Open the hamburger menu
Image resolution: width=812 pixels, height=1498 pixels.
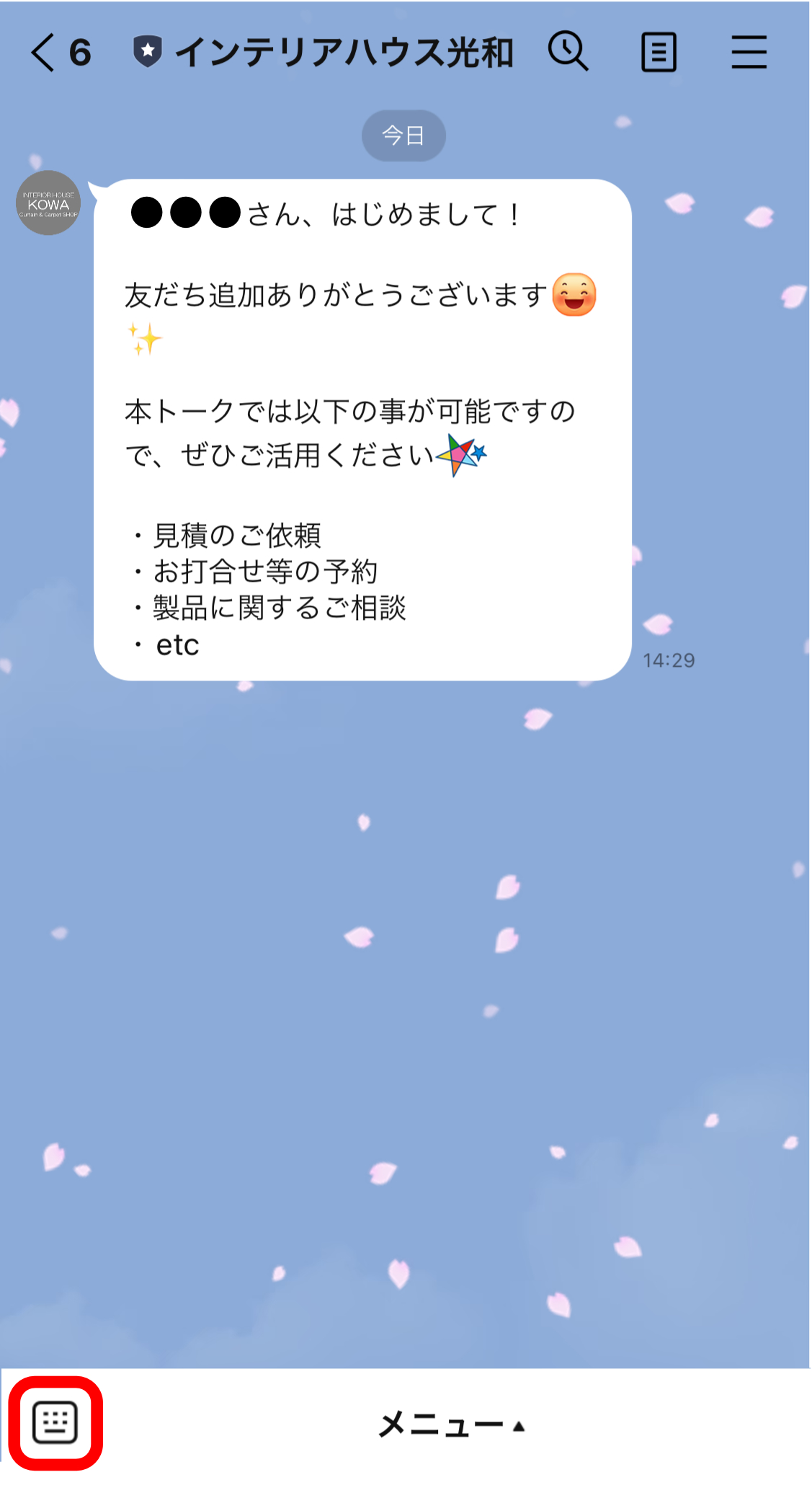click(749, 53)
